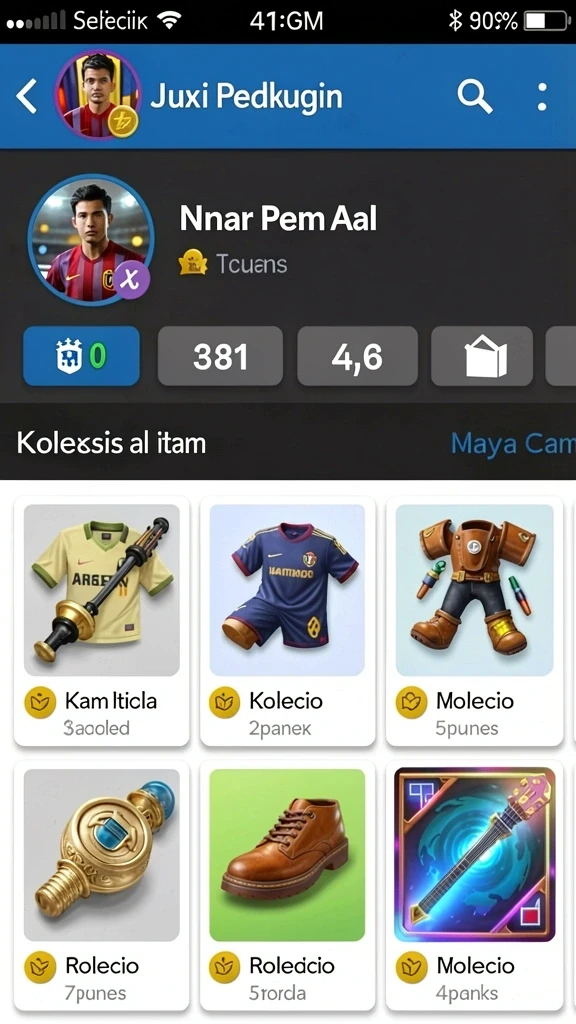Open the Nnar Pem Aal profile picture

91,240
